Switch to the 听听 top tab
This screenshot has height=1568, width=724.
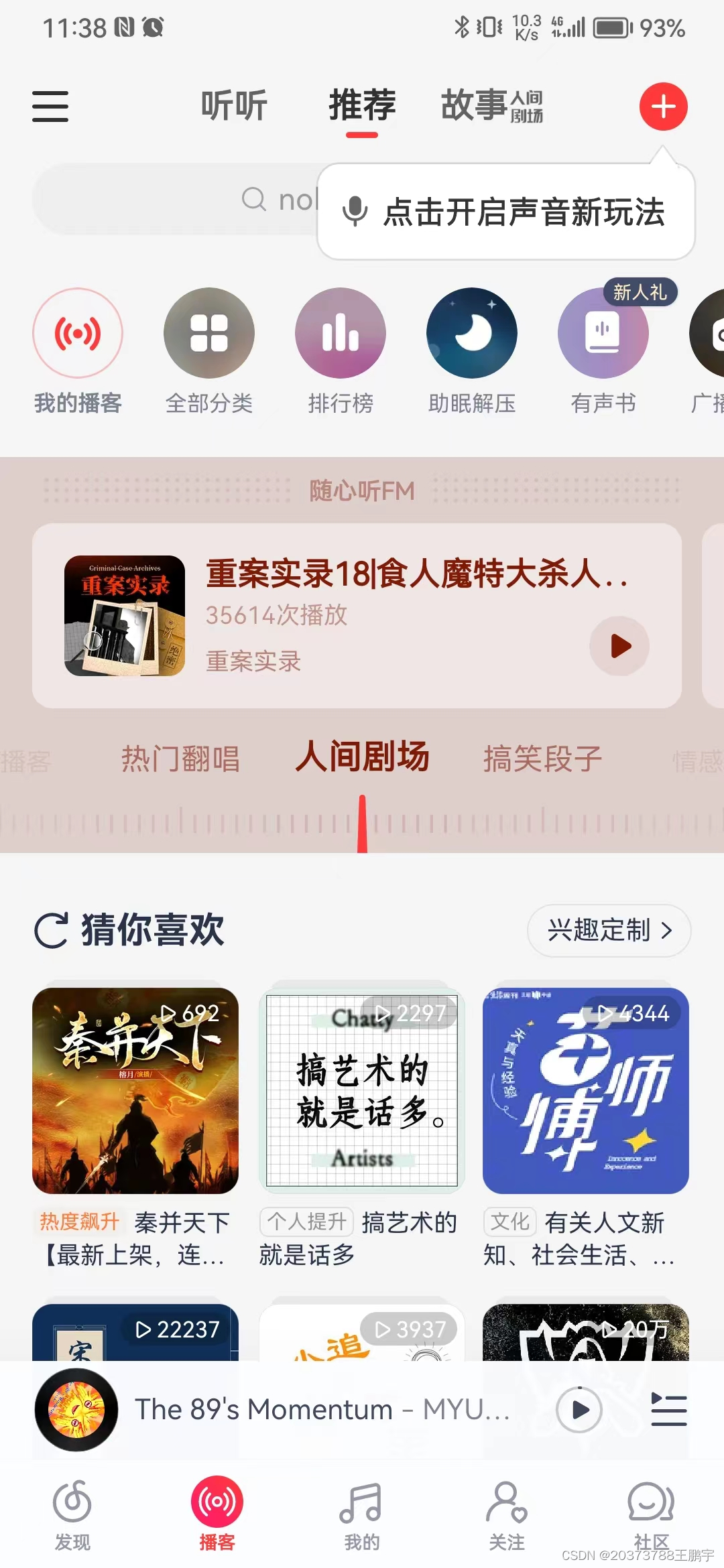(x=234, y=105)
